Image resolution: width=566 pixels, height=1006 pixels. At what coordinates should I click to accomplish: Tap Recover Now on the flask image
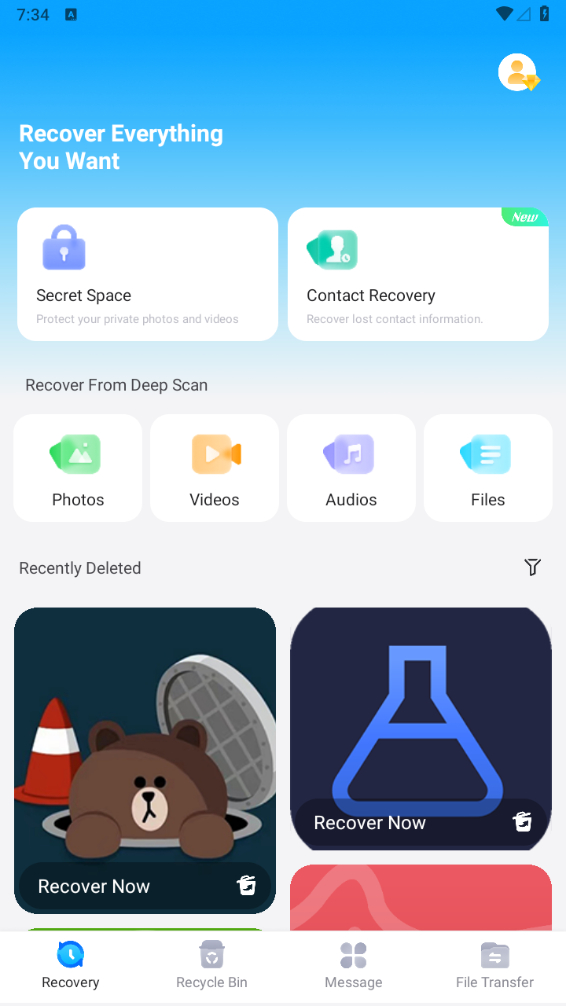click(x=370, y=823)
